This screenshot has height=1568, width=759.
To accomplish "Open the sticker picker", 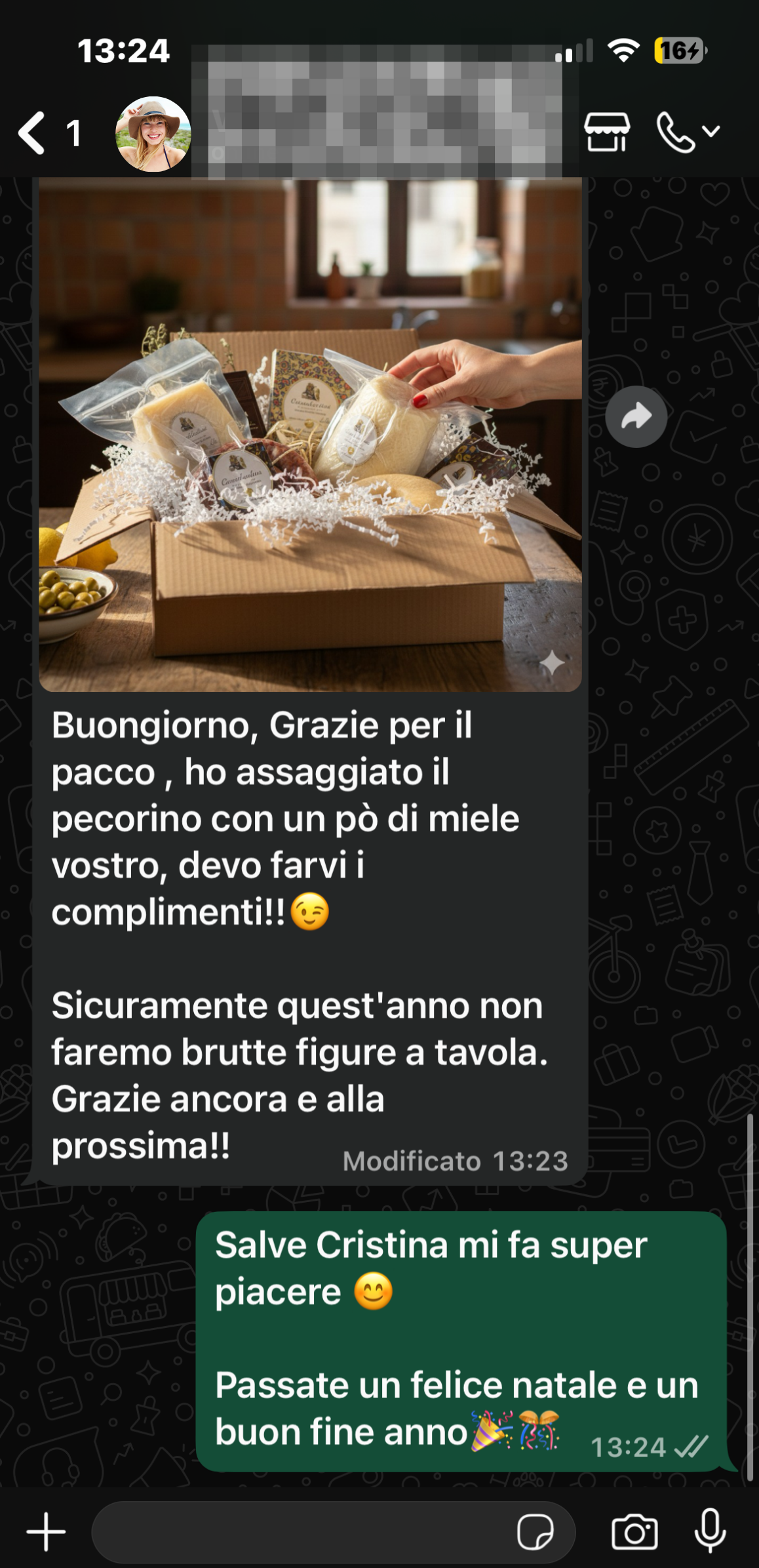I will point(535,1533).
